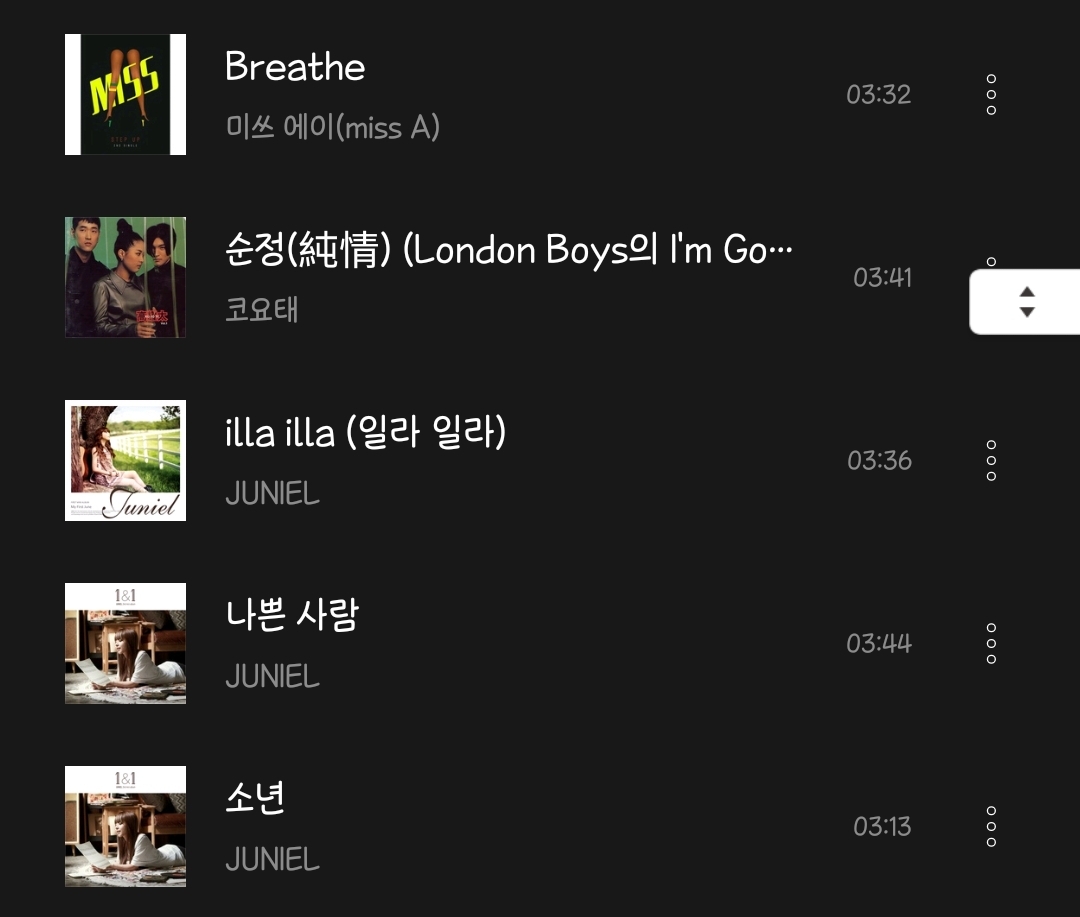
Task: Tap the fast scroll handle with arrows
Action: pyautogui.click(x=1026, y=302)
